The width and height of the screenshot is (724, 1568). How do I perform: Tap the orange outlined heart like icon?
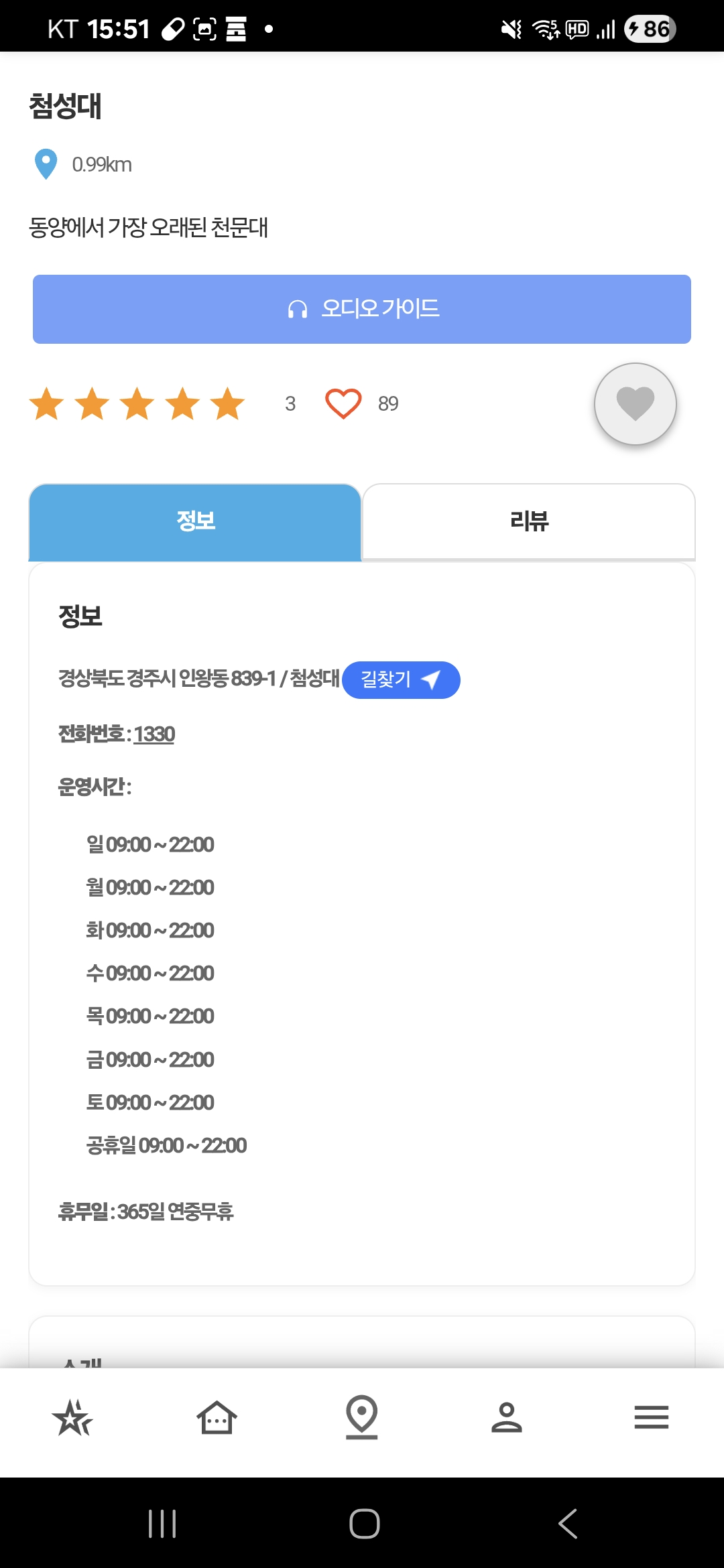pyautogui.click(x=343, y=403)
